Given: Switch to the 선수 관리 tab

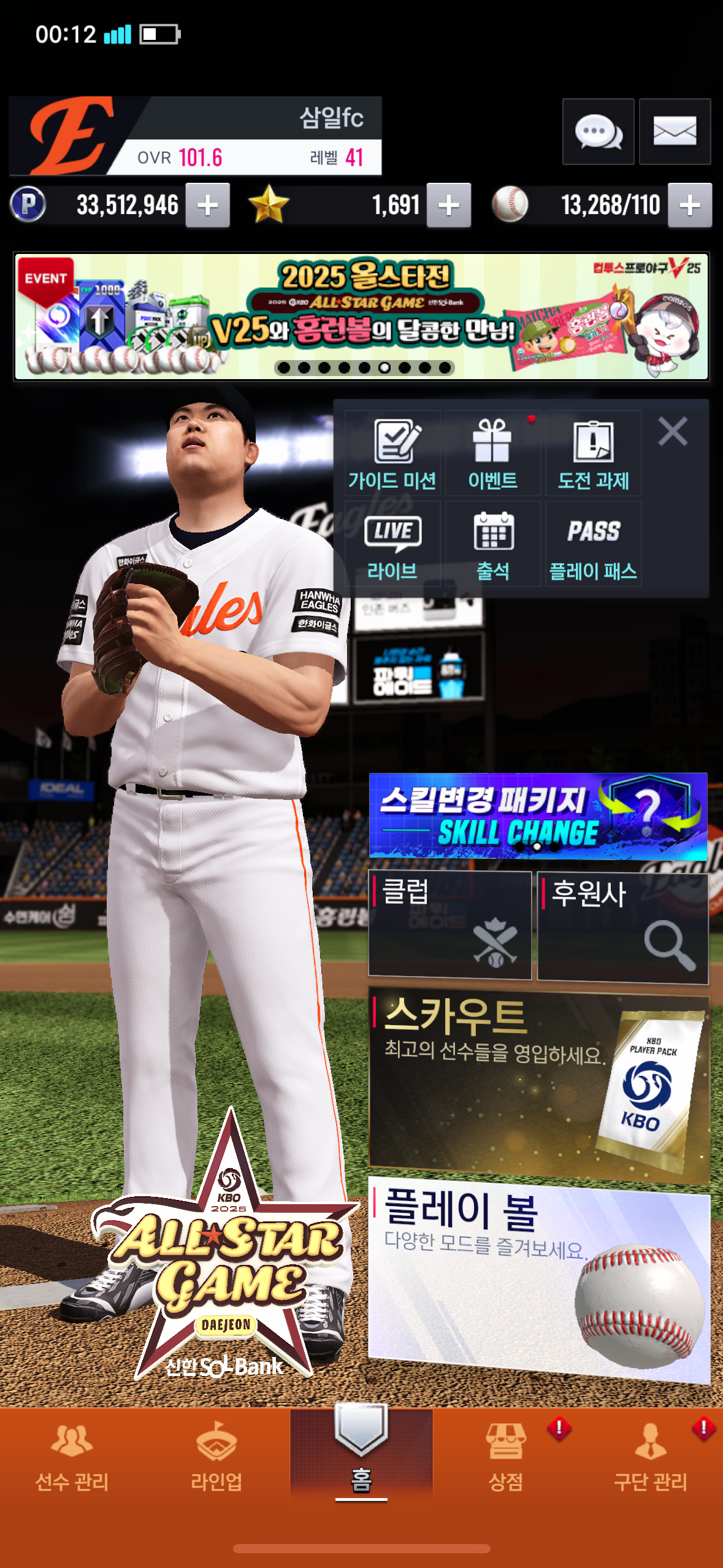Looking at the screenshot, I should [x=72, y=1458].
